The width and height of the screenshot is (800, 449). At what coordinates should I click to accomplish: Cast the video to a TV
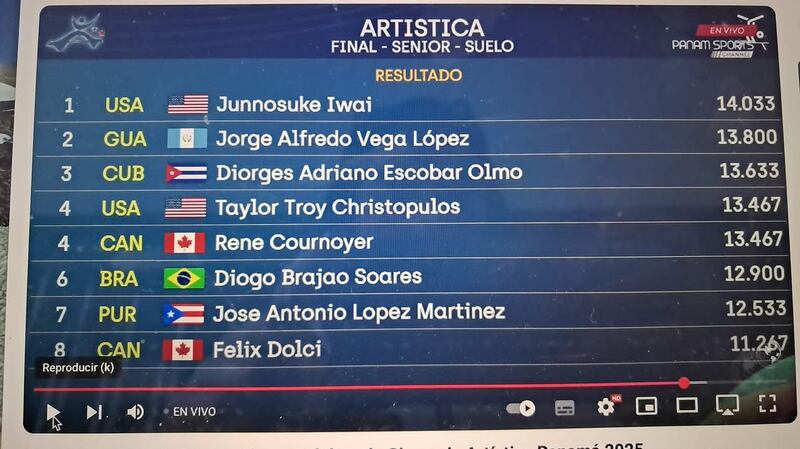coord(728,405)
